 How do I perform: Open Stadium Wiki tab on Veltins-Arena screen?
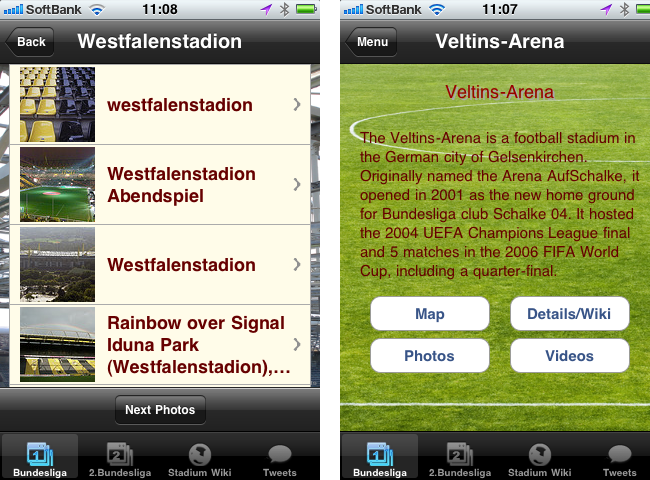(x=540, y=458)
